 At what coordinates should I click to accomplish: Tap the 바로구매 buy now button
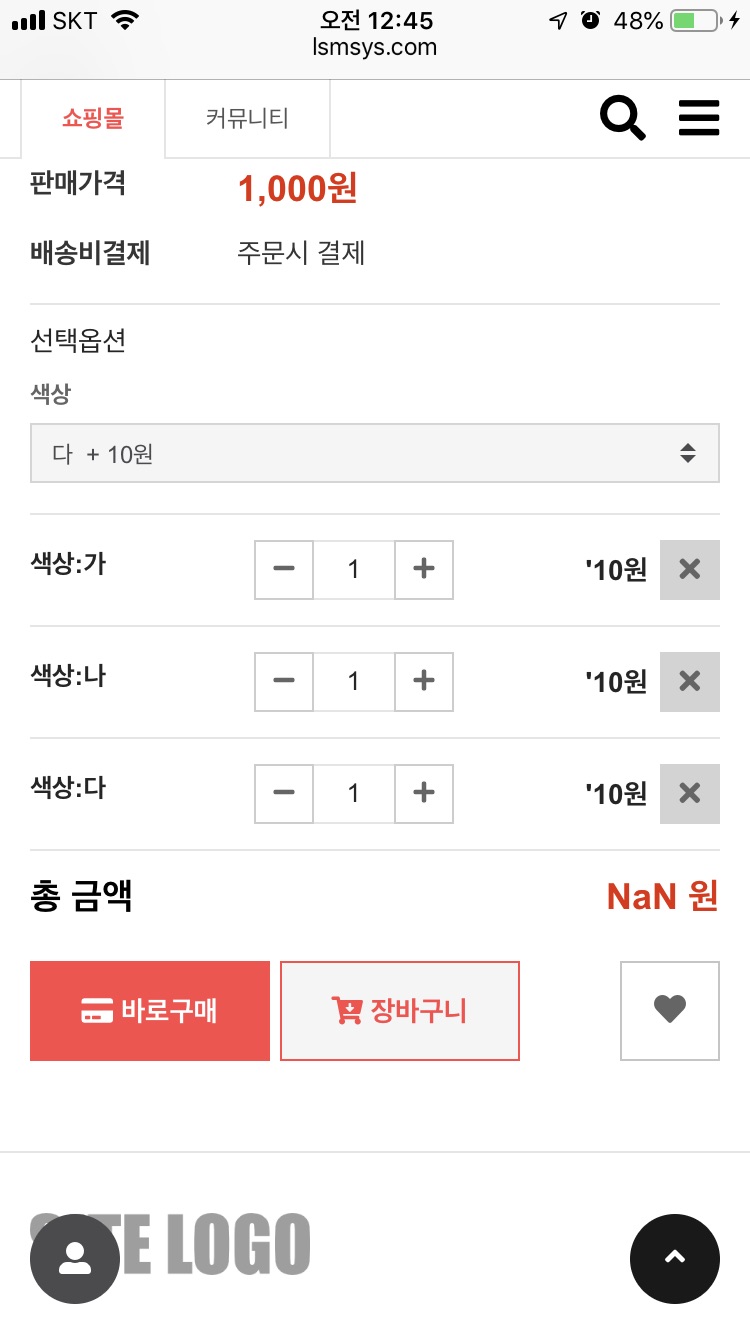(x=150, y=1011)
